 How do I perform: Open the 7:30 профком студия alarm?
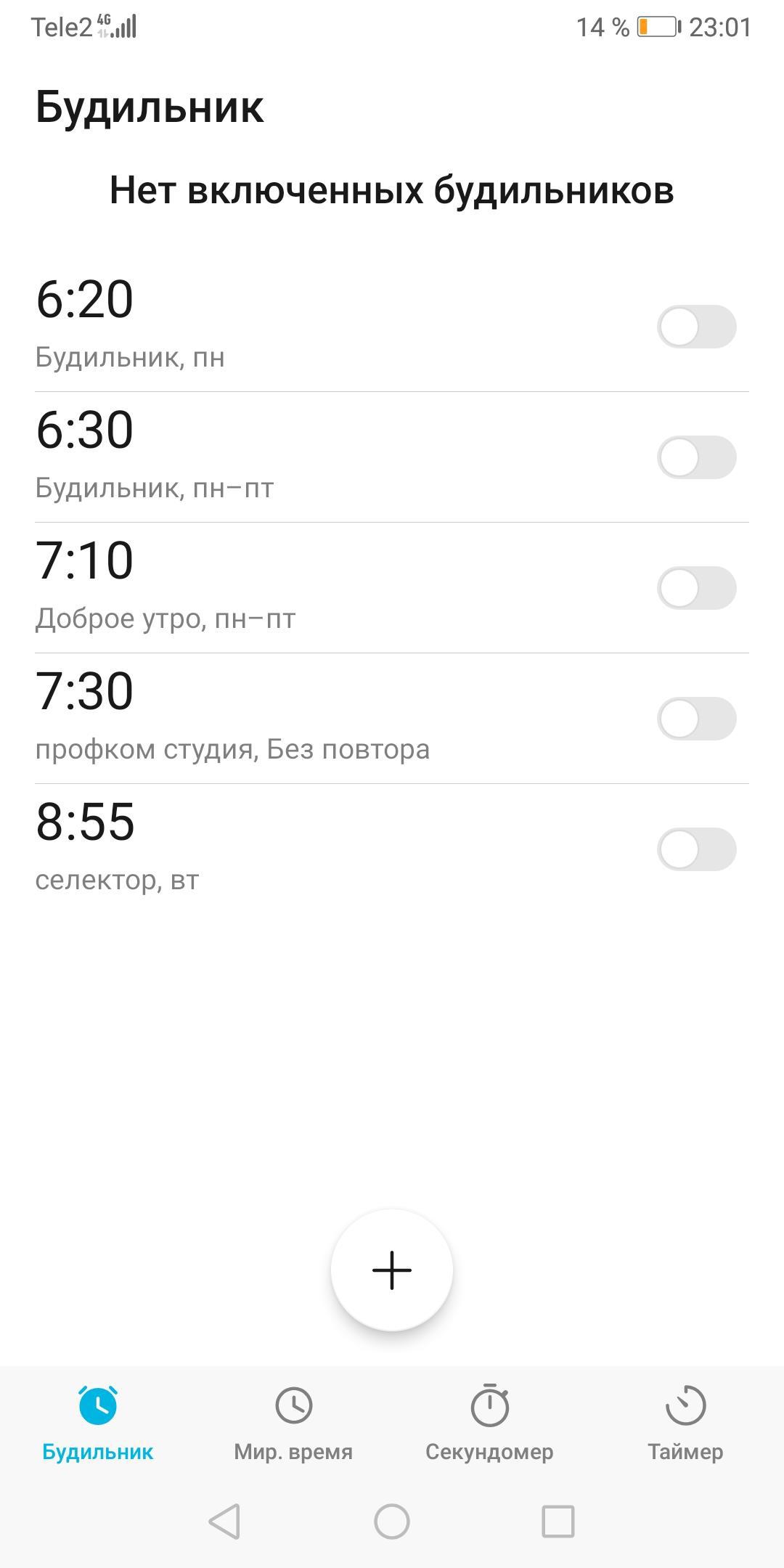click(290, 717)
